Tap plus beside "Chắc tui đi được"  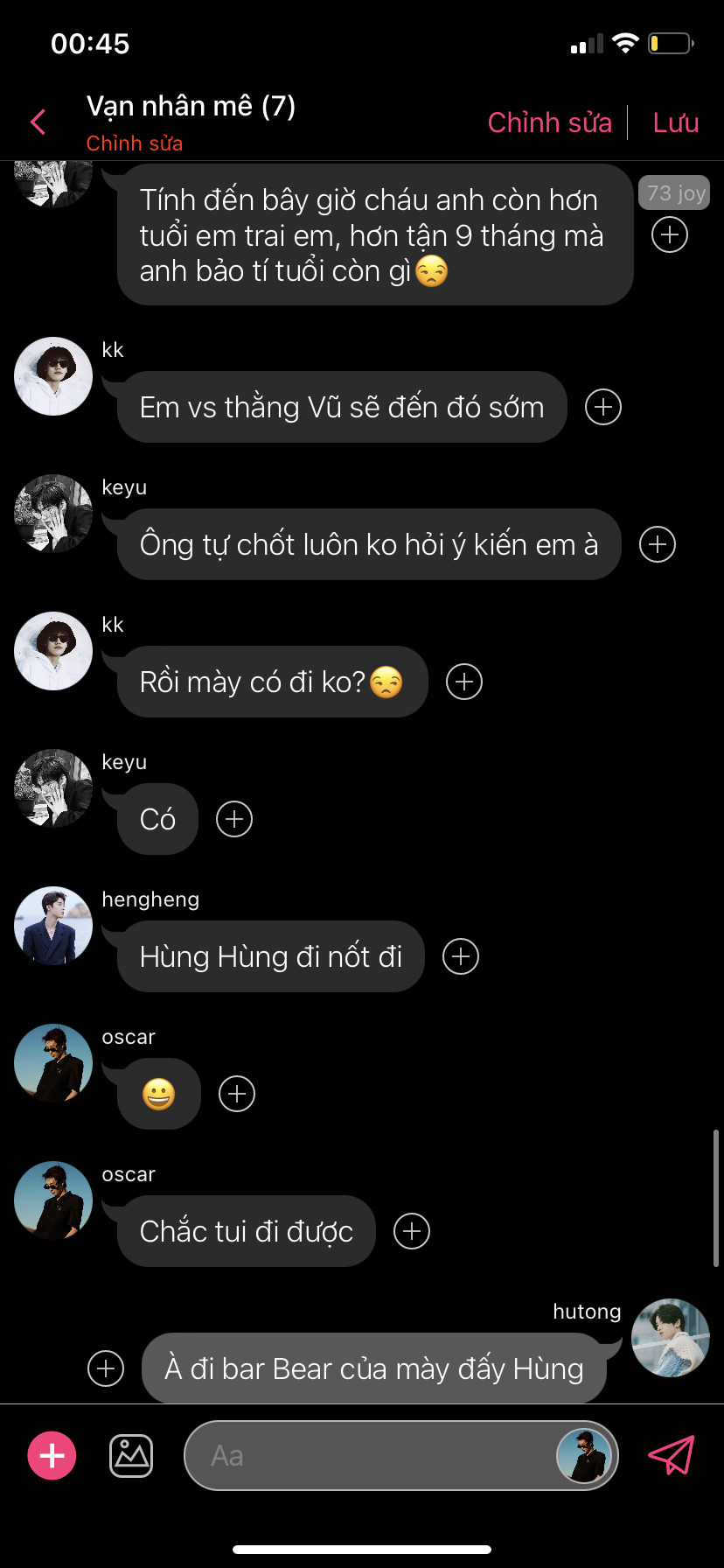pyautogui.click(x=412, y=1231)
